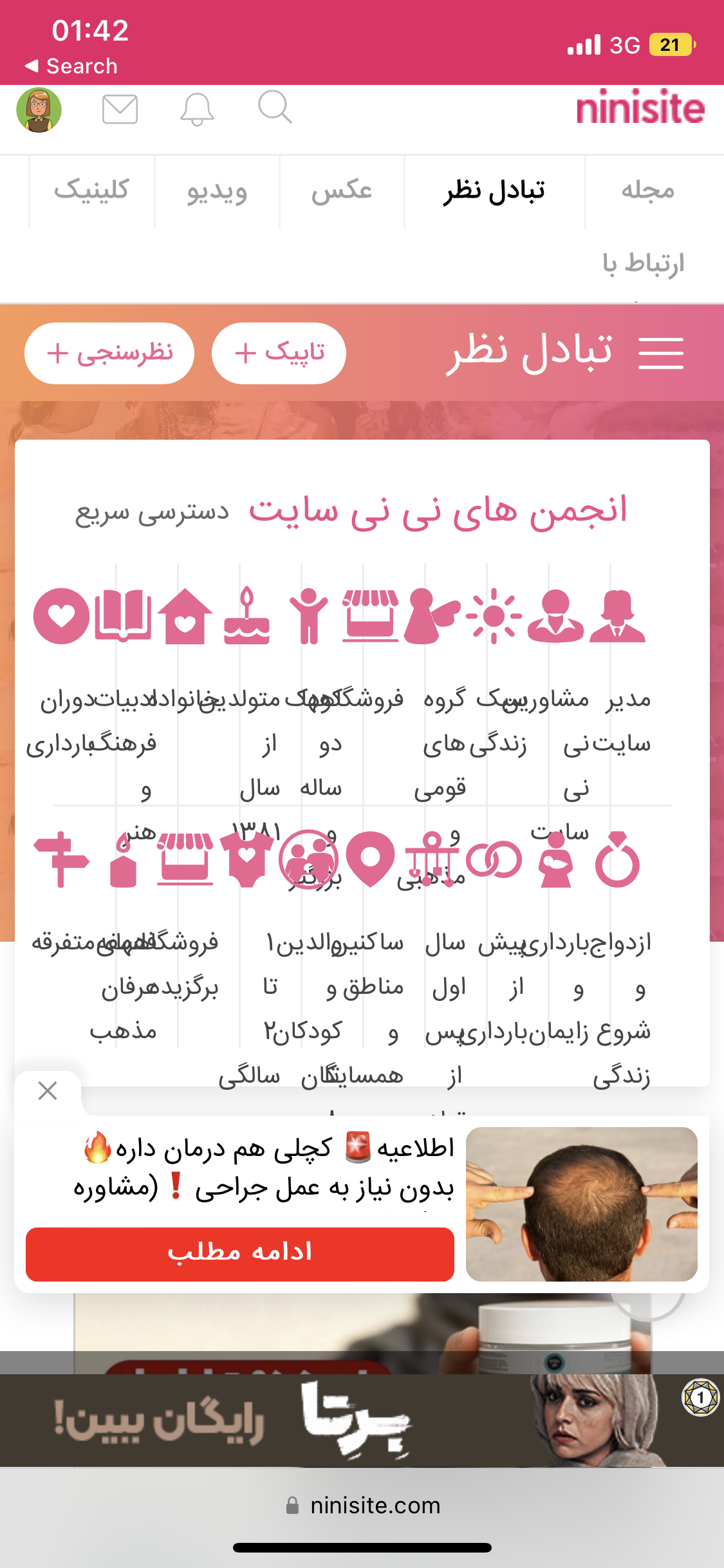Create a new نظرسنجی
Image resolution: width=724 pixels, height=1568 pixels.
pos(109,353)
